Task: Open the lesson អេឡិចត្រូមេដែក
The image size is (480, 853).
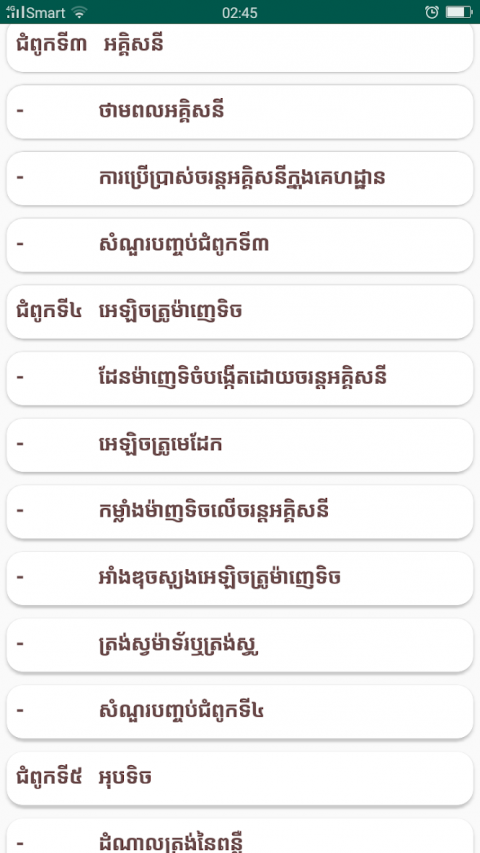Action: tap(239, 445)
